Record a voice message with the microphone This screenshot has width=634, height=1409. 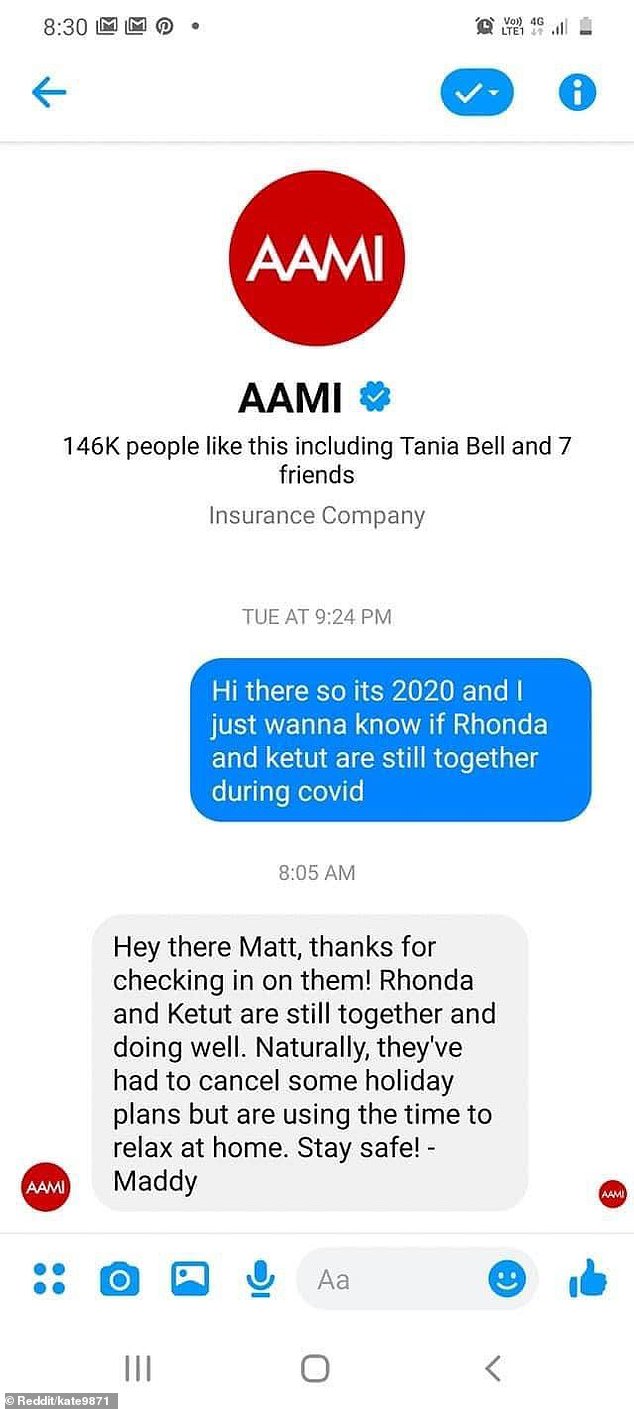tap(260, 1277)
